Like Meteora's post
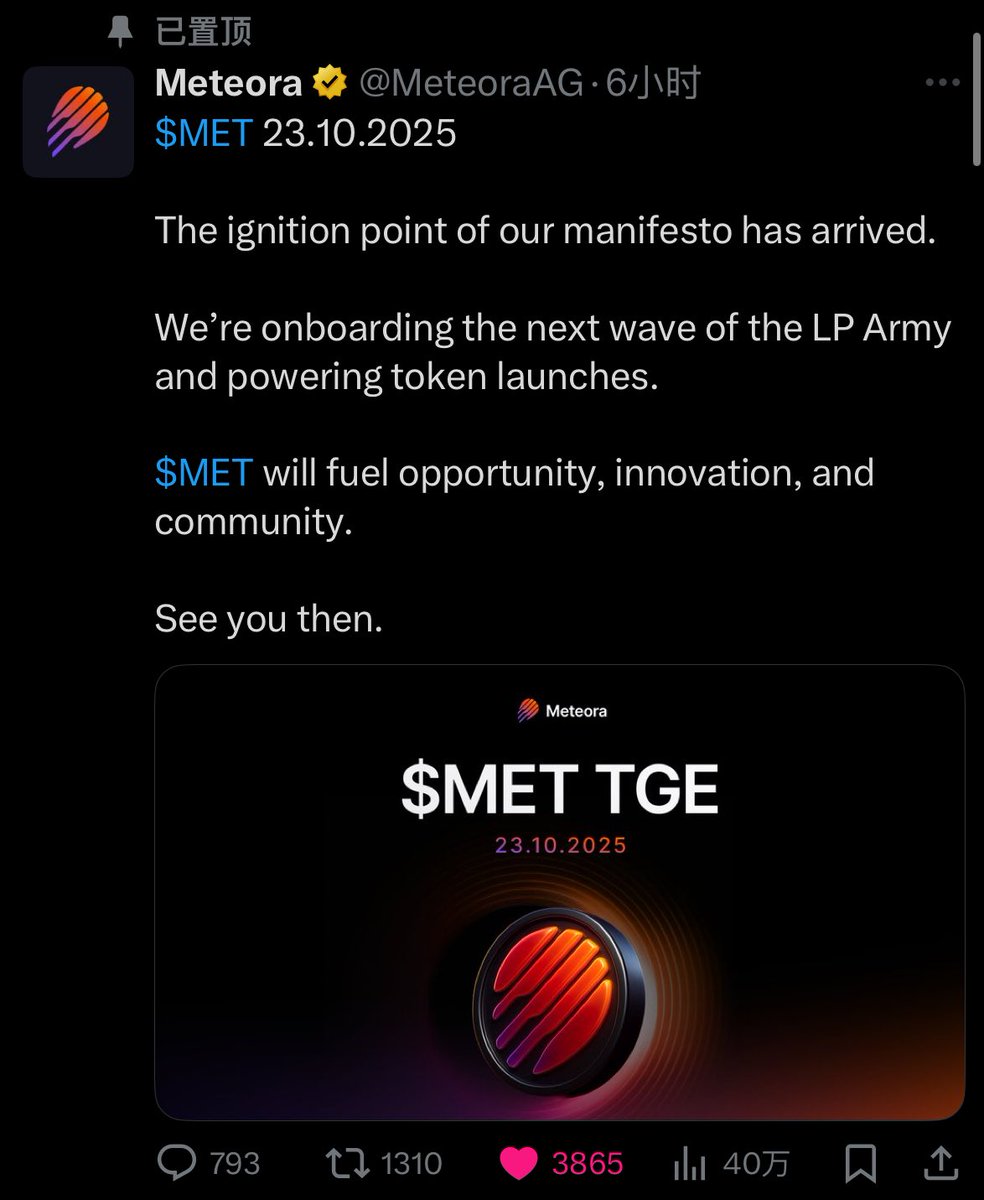This screenshot has height=1200, width=984. pos(518,1162)
